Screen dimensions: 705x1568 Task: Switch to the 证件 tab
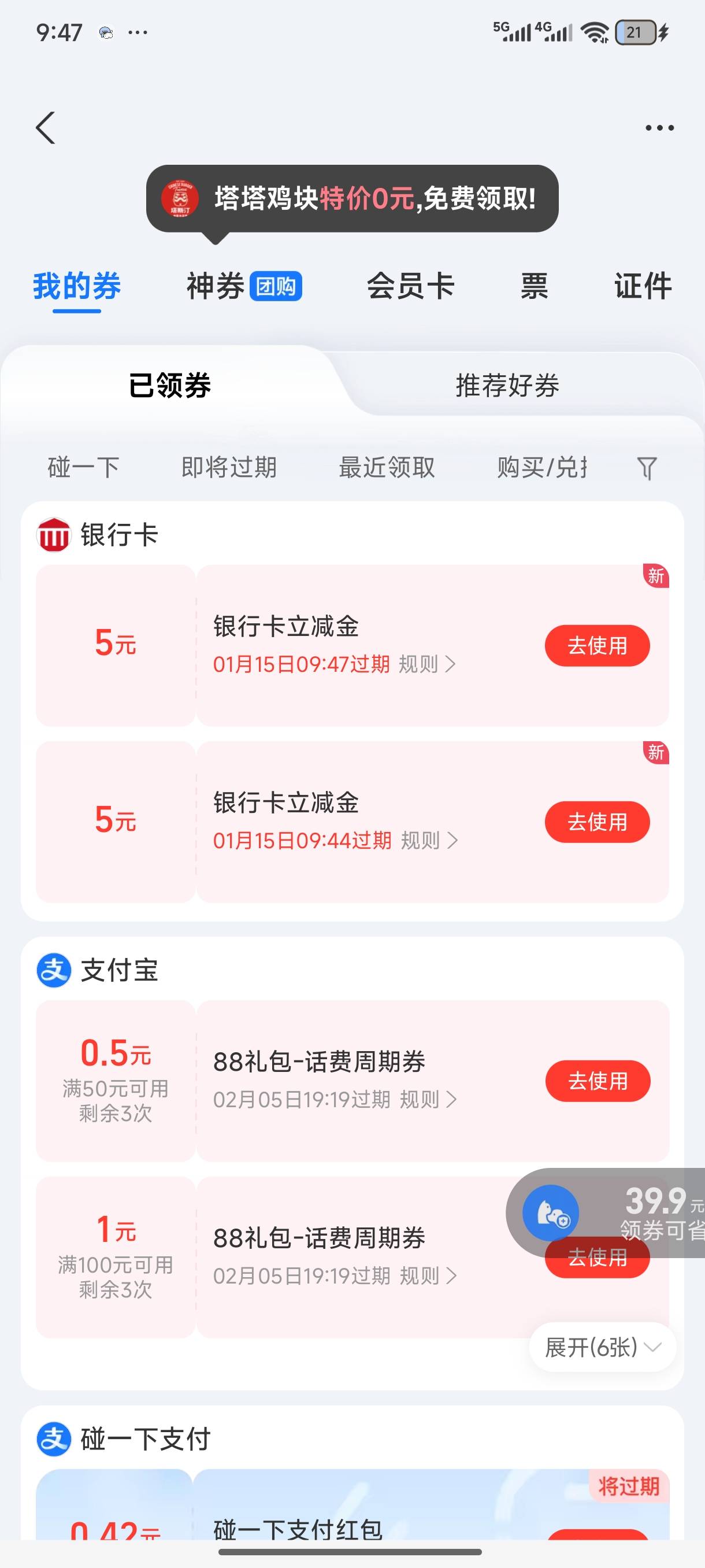tap(643, 286)
